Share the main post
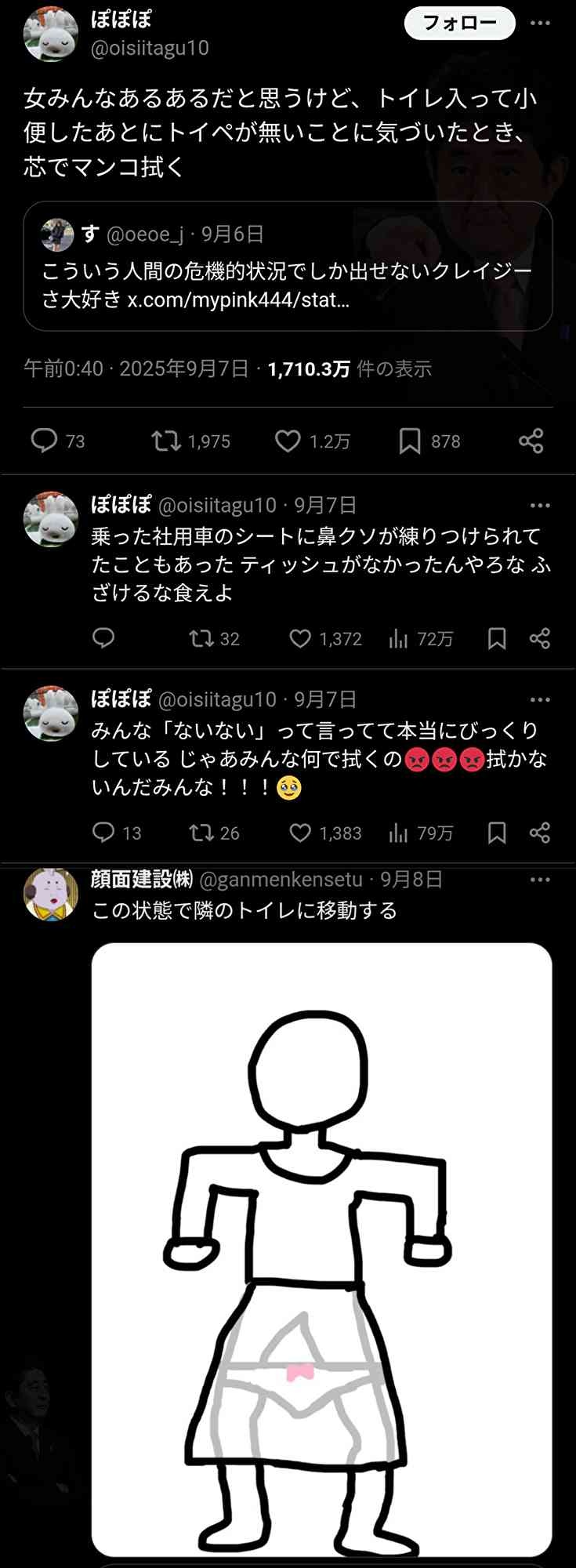576x1568 pixels. point(531,441)
